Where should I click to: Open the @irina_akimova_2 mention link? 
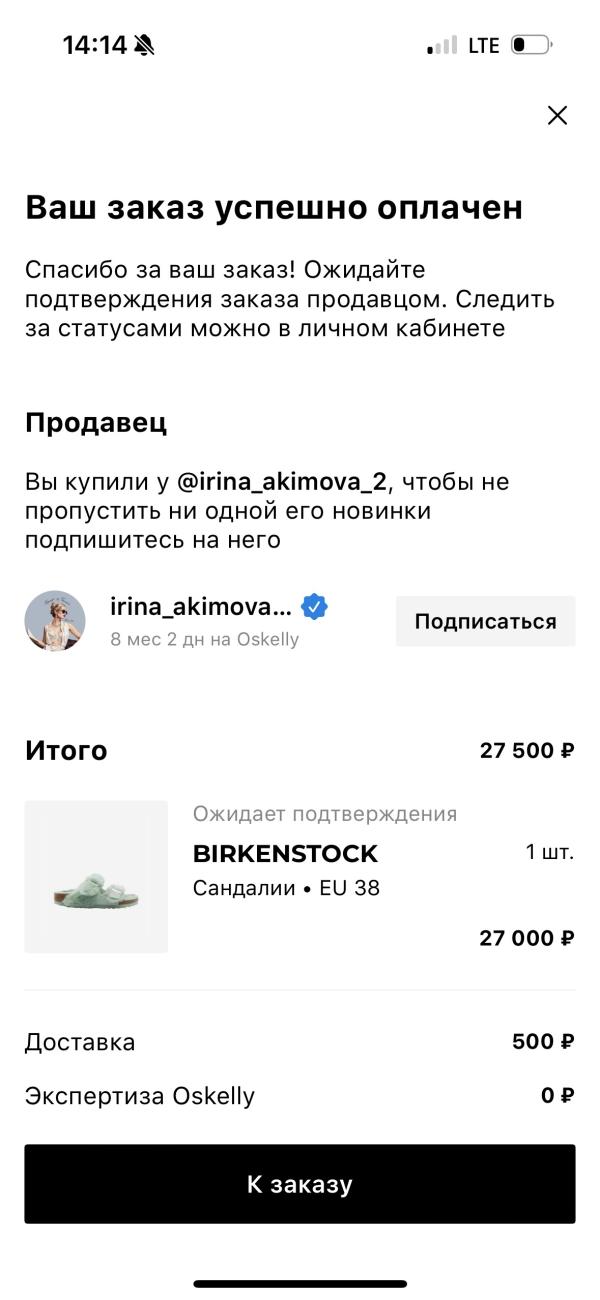281,482
